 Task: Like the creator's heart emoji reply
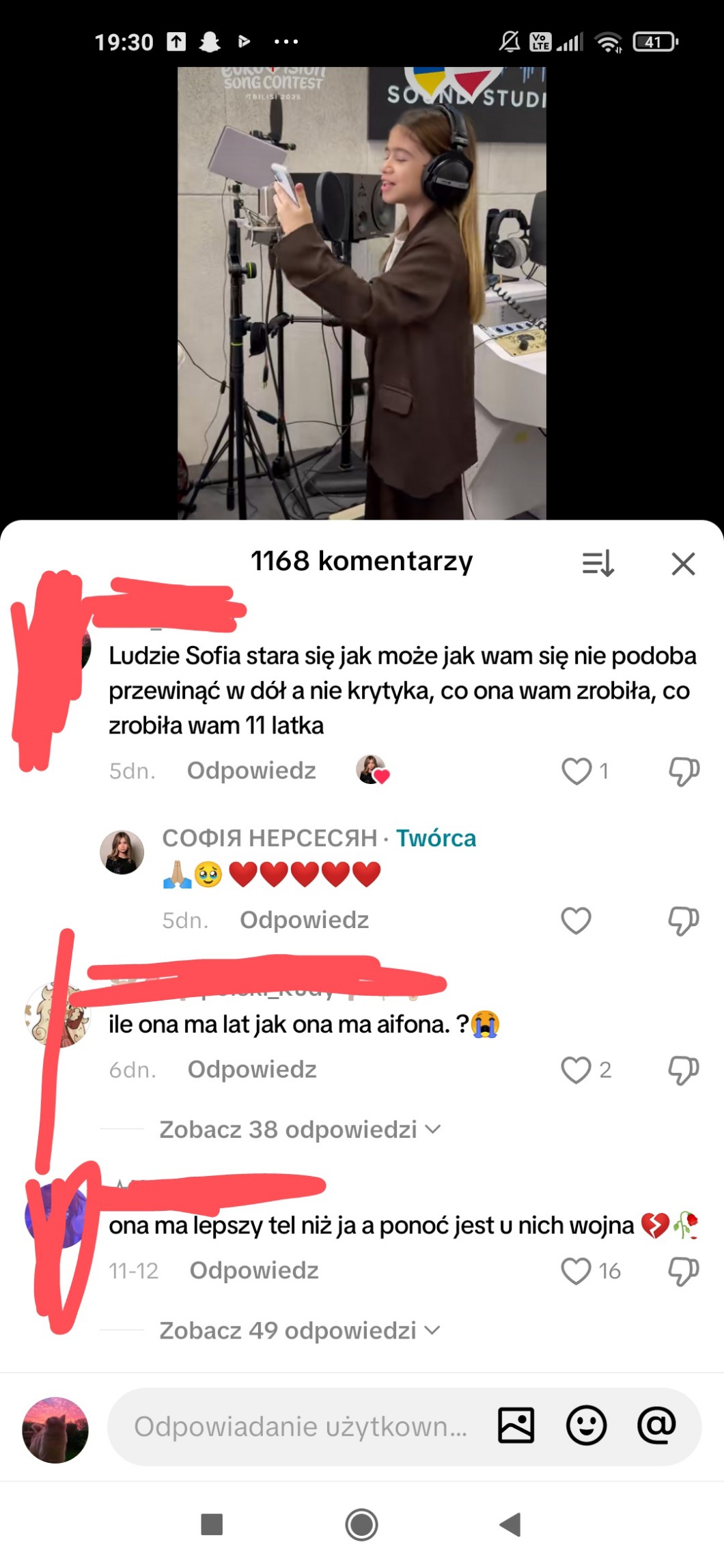(x=576, y=921)
